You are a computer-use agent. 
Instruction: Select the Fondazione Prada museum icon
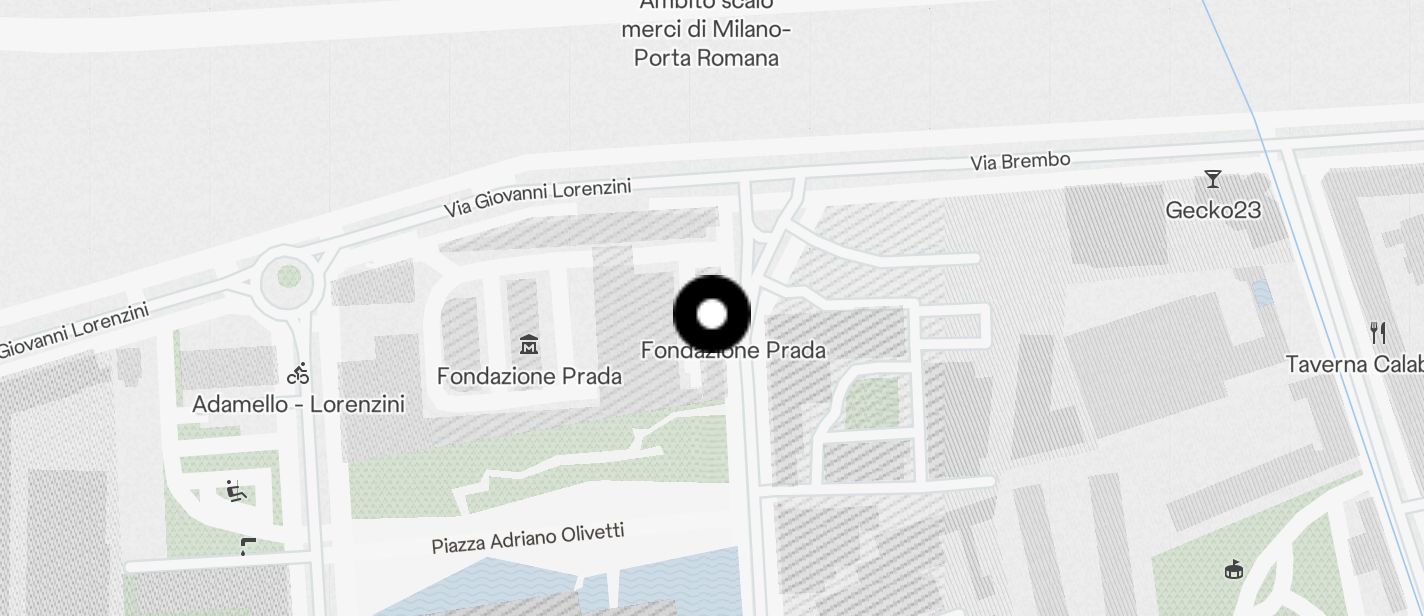point(529,346)
